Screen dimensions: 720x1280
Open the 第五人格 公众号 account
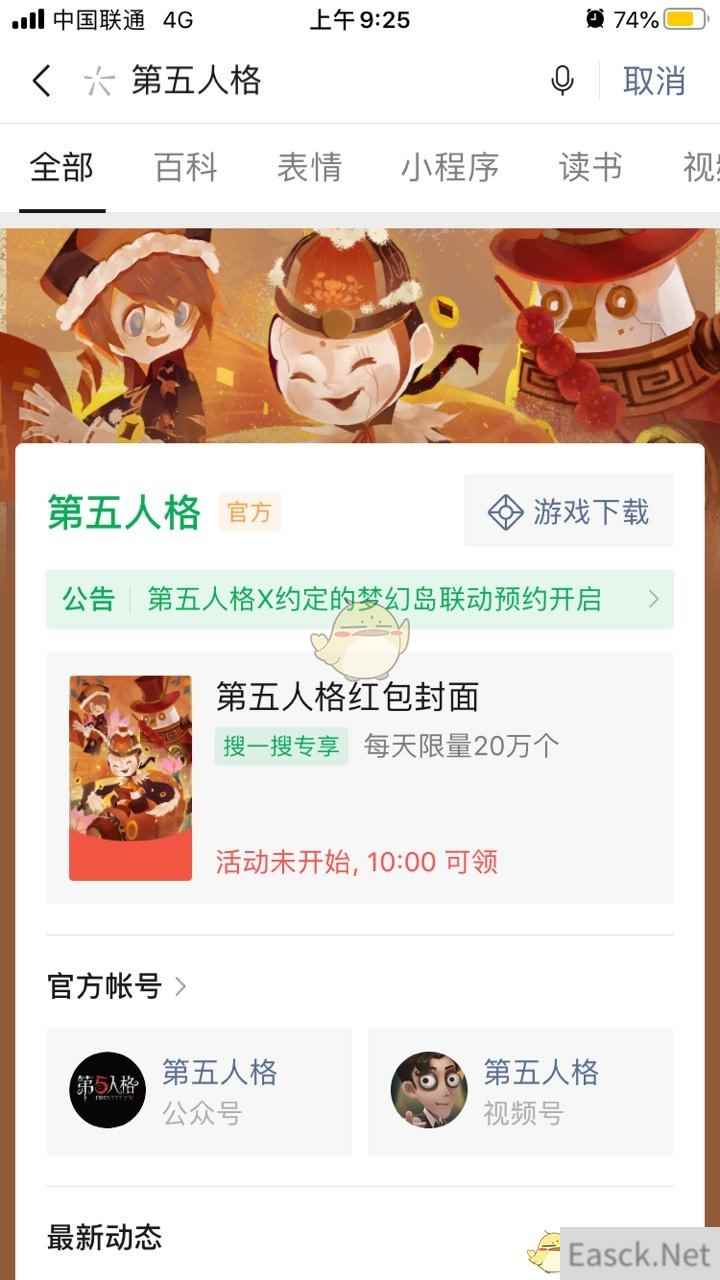point(199,1091)
